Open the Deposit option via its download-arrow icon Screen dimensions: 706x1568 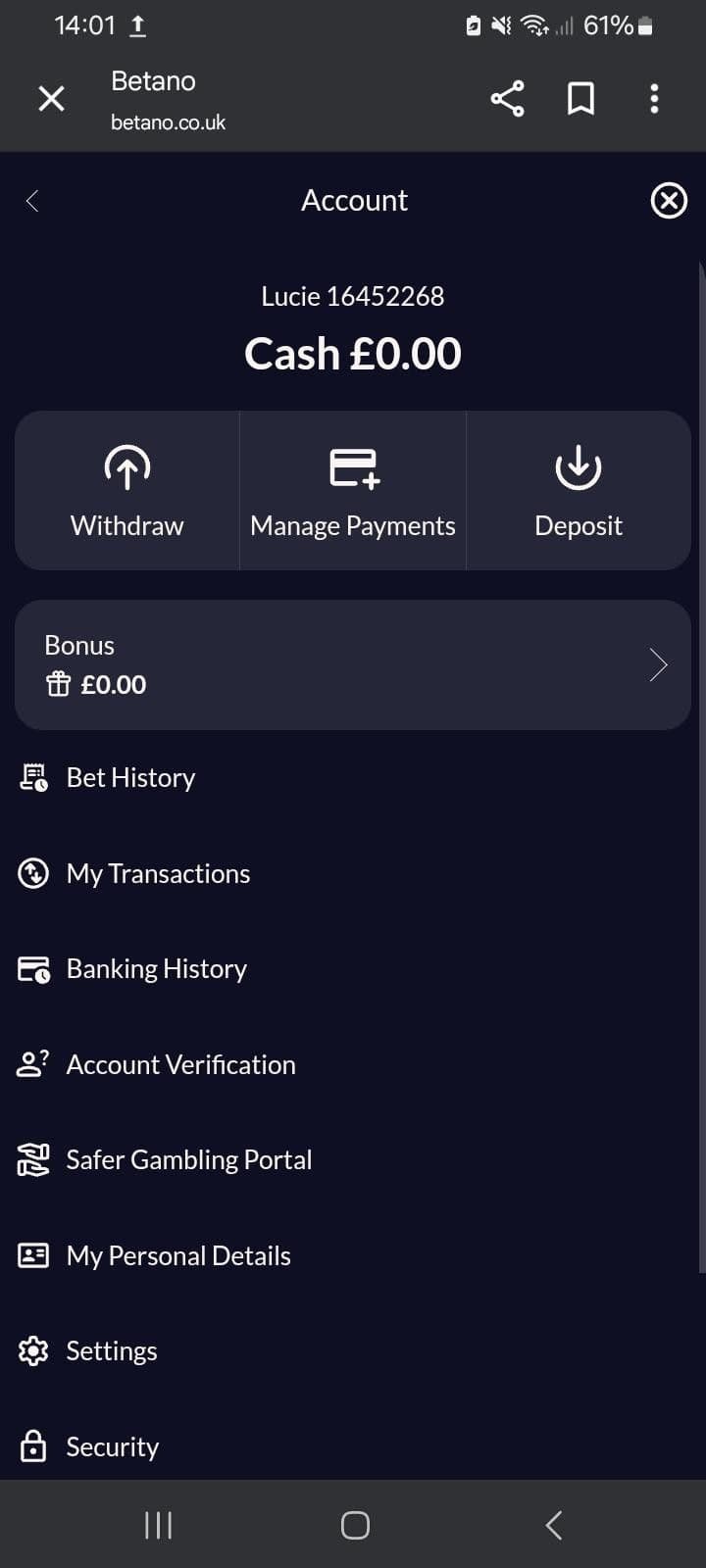(578, 467)
